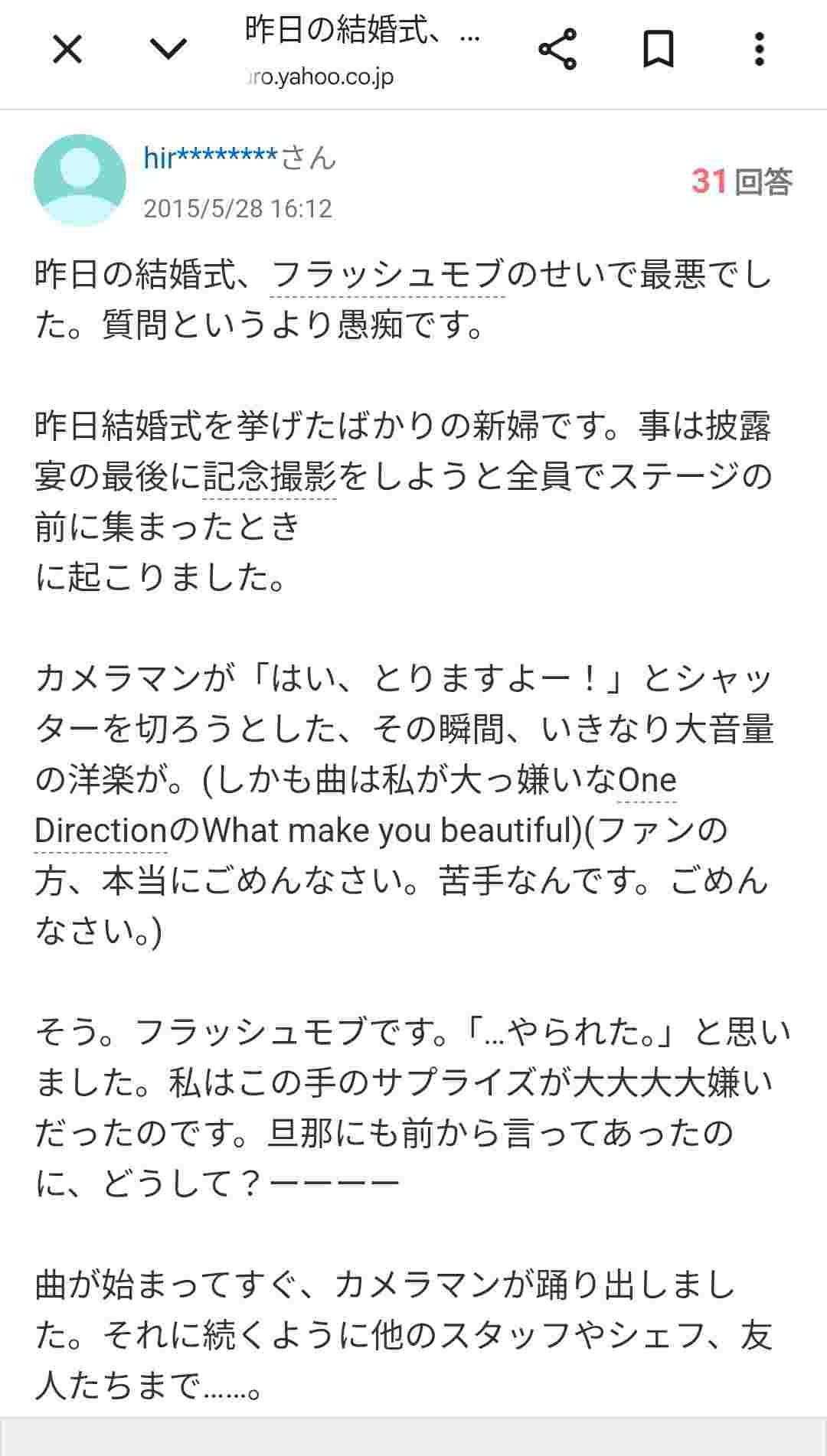Open the three-dot overflow menu
The width and height of the screenshot is (827, 1456).
pos(759,51)
